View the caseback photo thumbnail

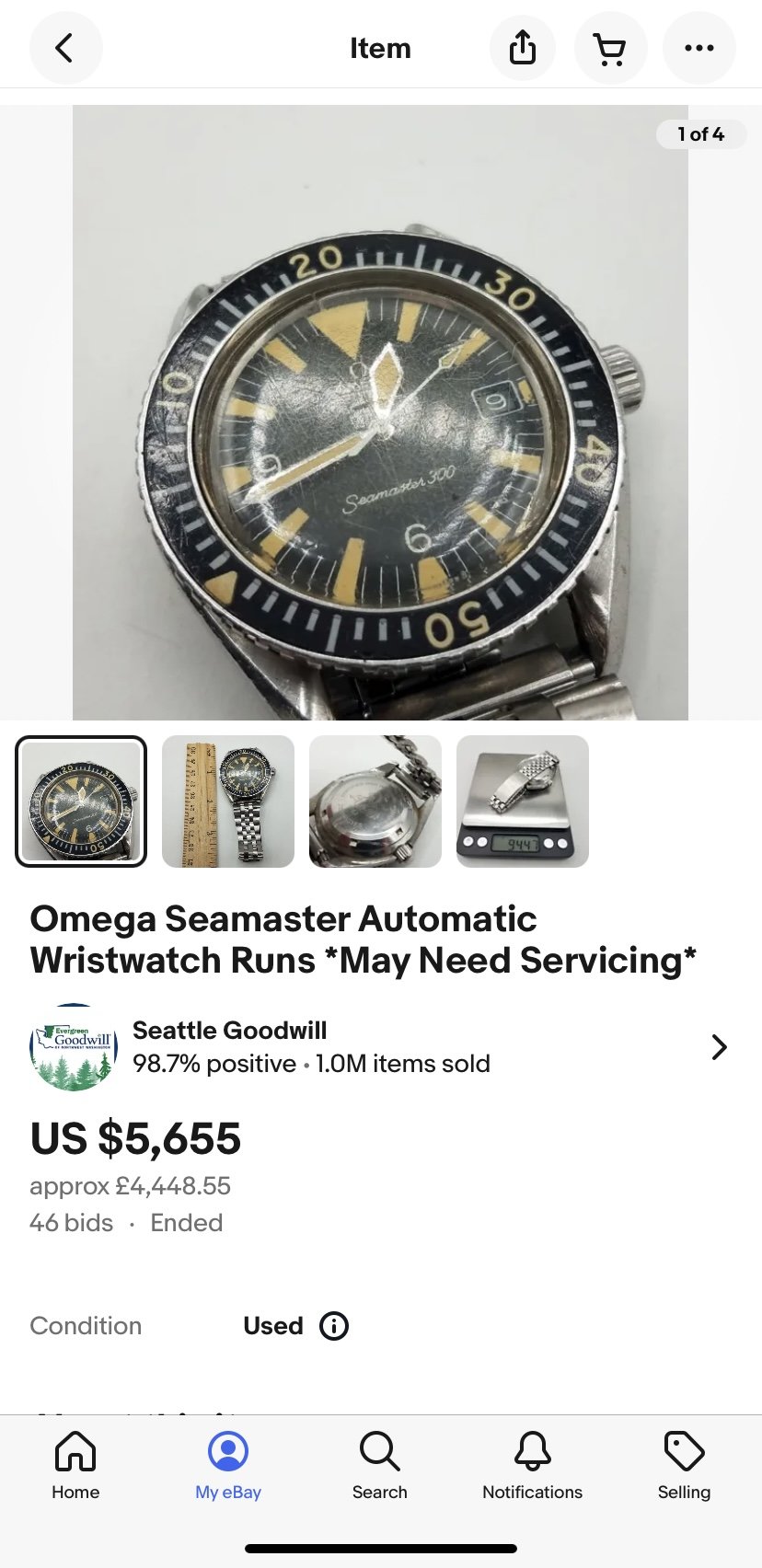tap(375, 801)
